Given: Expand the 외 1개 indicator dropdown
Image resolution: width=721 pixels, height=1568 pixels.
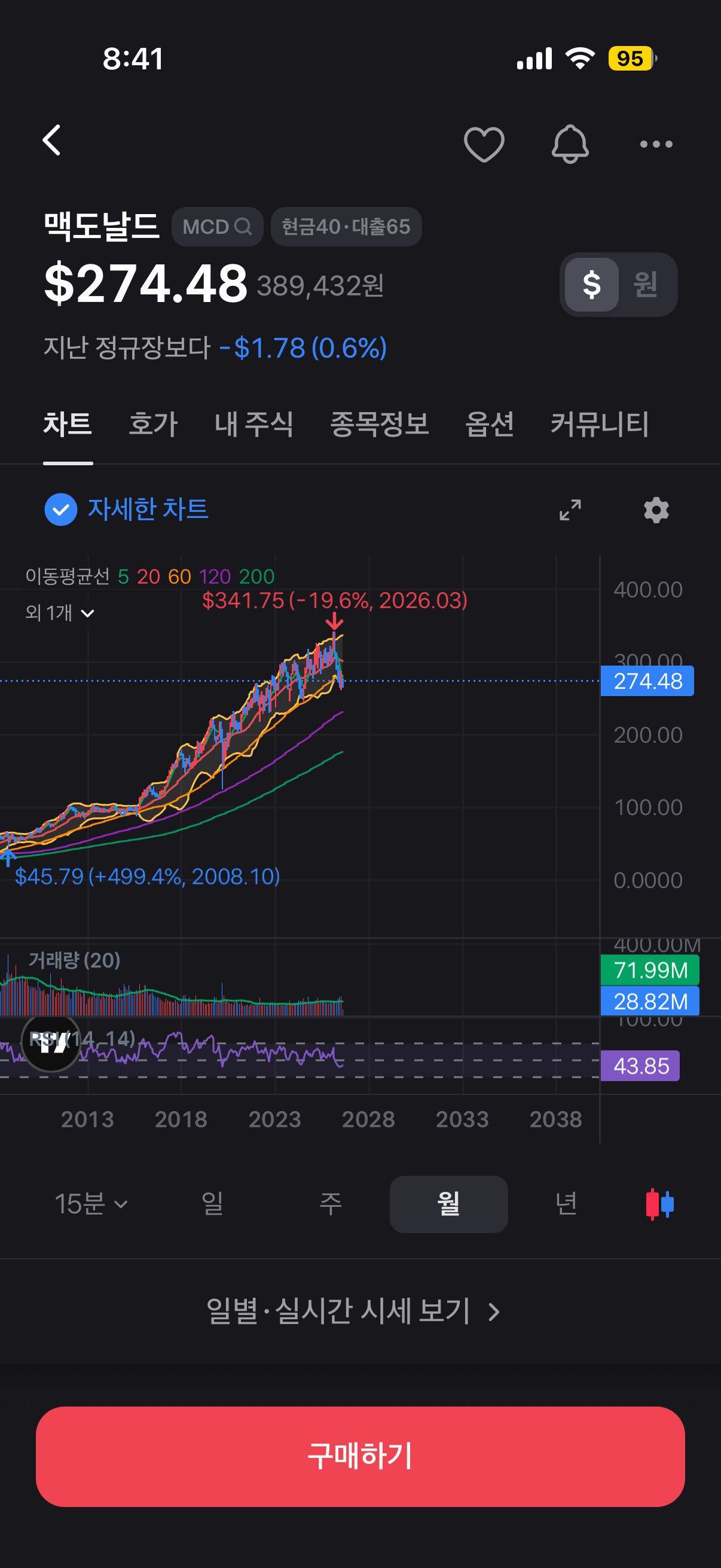Looking at the screenshot, I should (x=60, y=613).
